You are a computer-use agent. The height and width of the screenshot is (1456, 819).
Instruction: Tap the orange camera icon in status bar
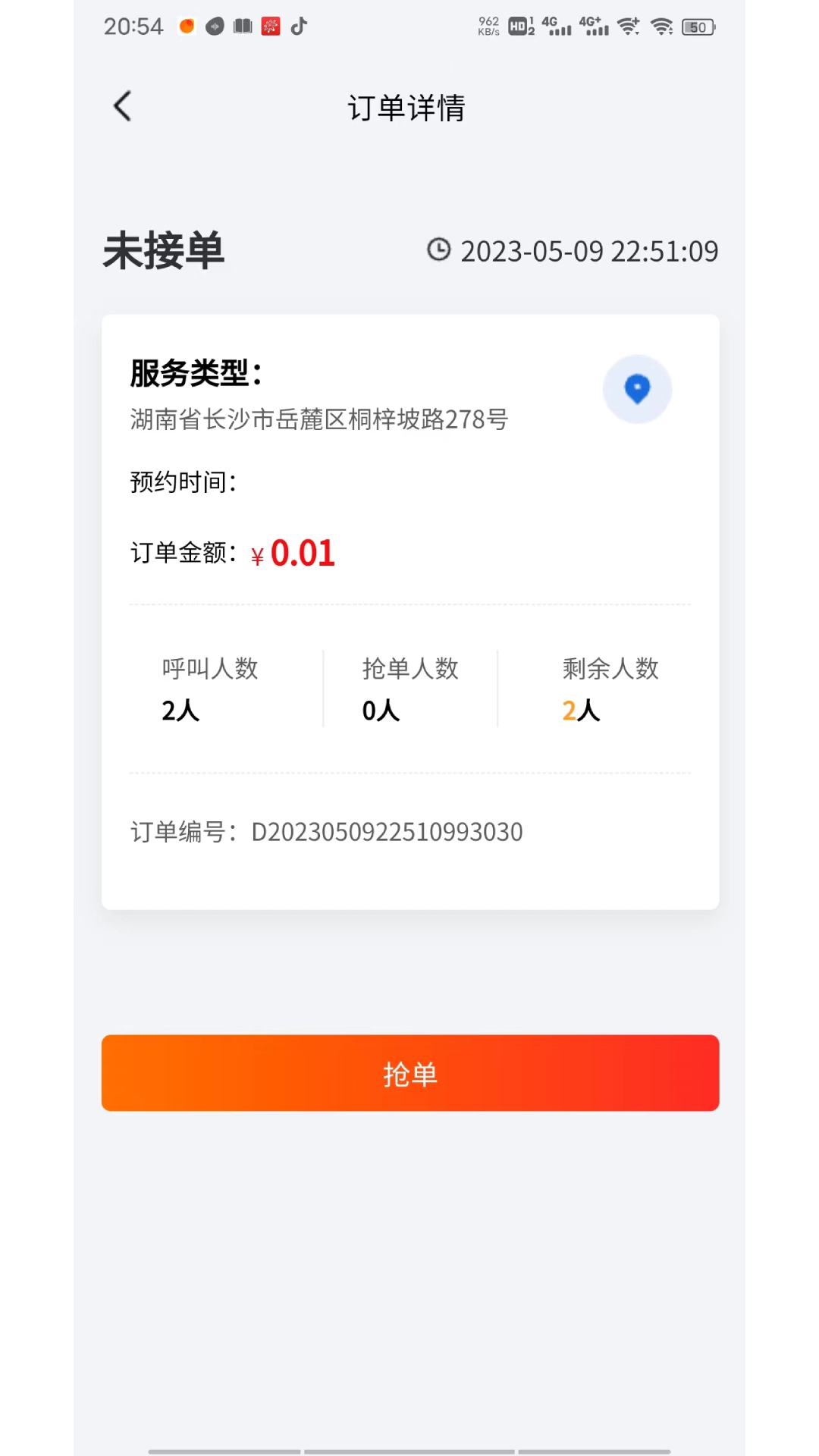(185, 26)
